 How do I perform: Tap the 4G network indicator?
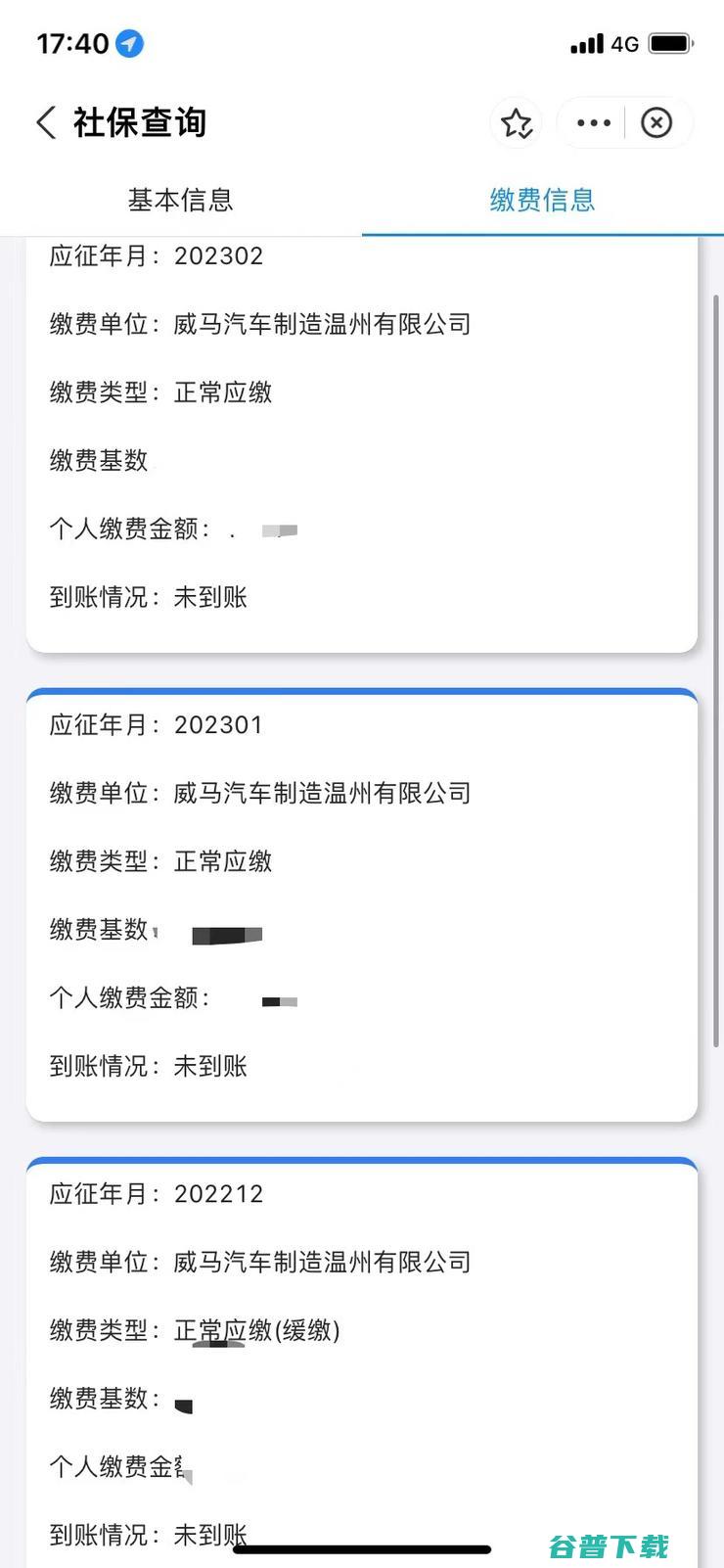(626, 43)
